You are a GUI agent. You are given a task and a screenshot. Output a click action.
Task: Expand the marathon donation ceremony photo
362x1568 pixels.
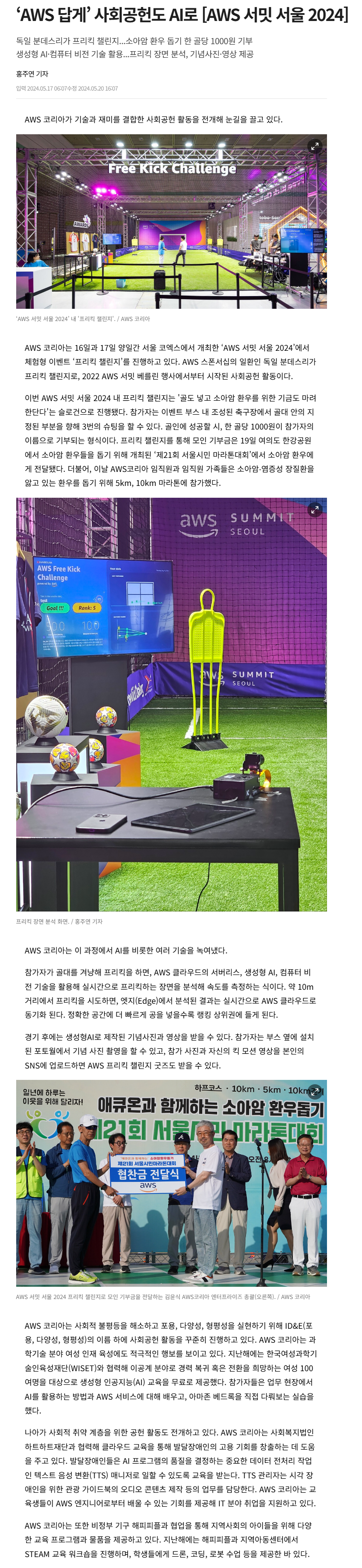point(314,1091)
